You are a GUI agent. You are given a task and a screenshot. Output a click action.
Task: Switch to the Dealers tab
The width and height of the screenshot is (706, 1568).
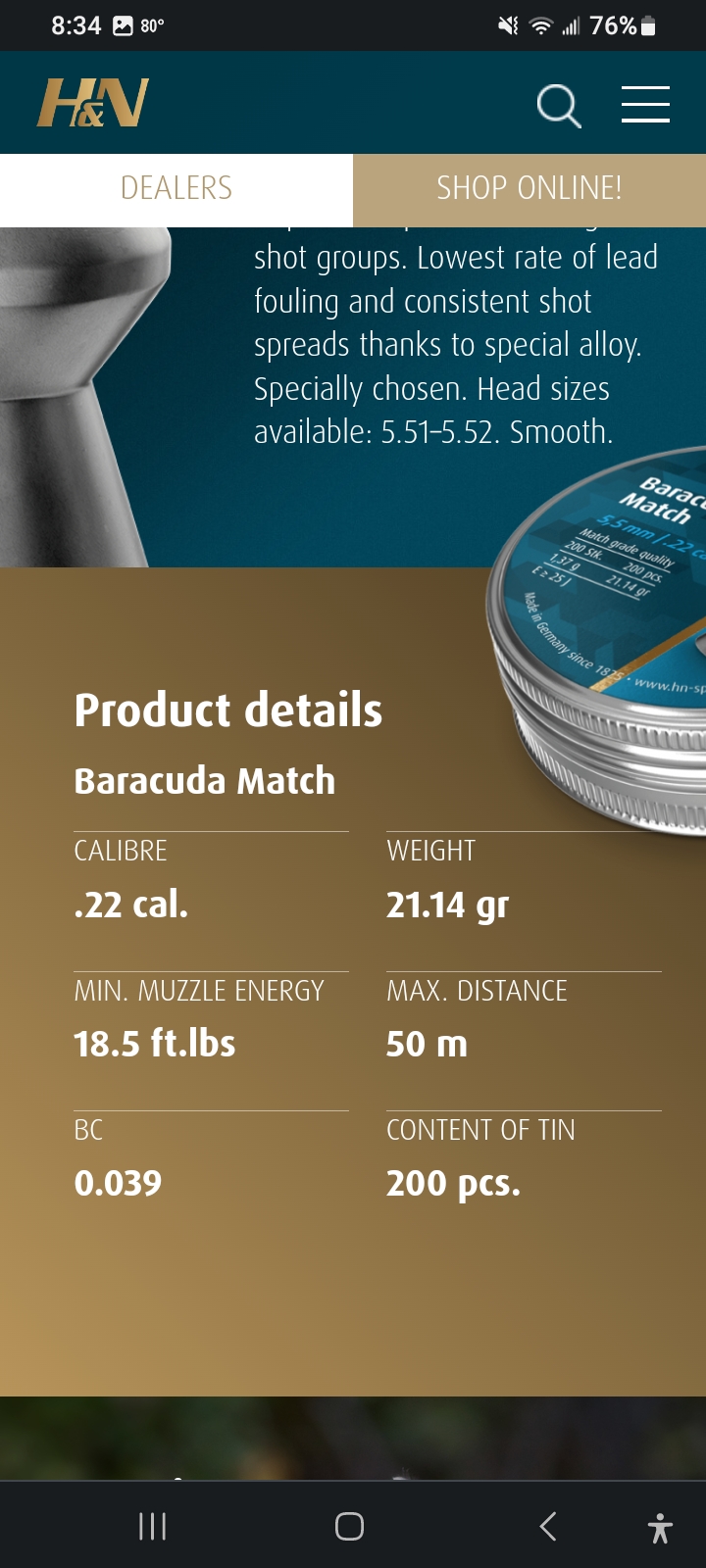(x=176, y=188)
